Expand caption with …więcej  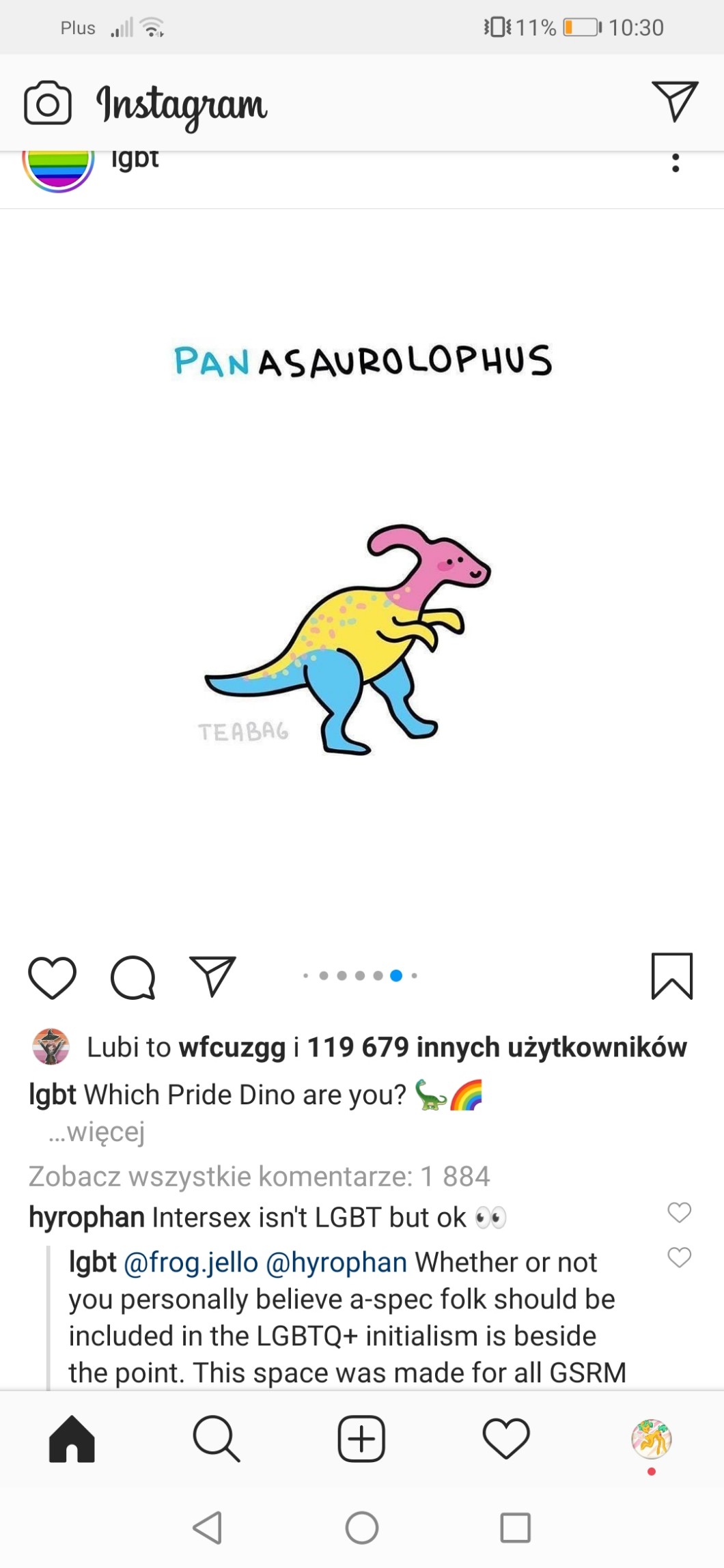96,1132
